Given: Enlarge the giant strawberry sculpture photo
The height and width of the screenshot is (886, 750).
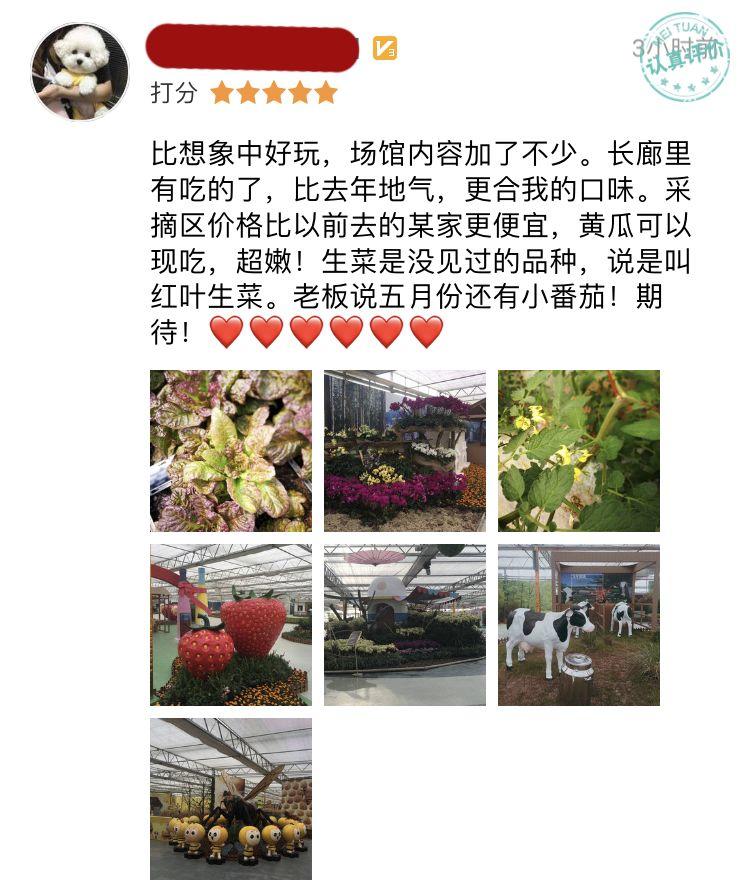Looking at the screenshot, I should pos(231,625).
